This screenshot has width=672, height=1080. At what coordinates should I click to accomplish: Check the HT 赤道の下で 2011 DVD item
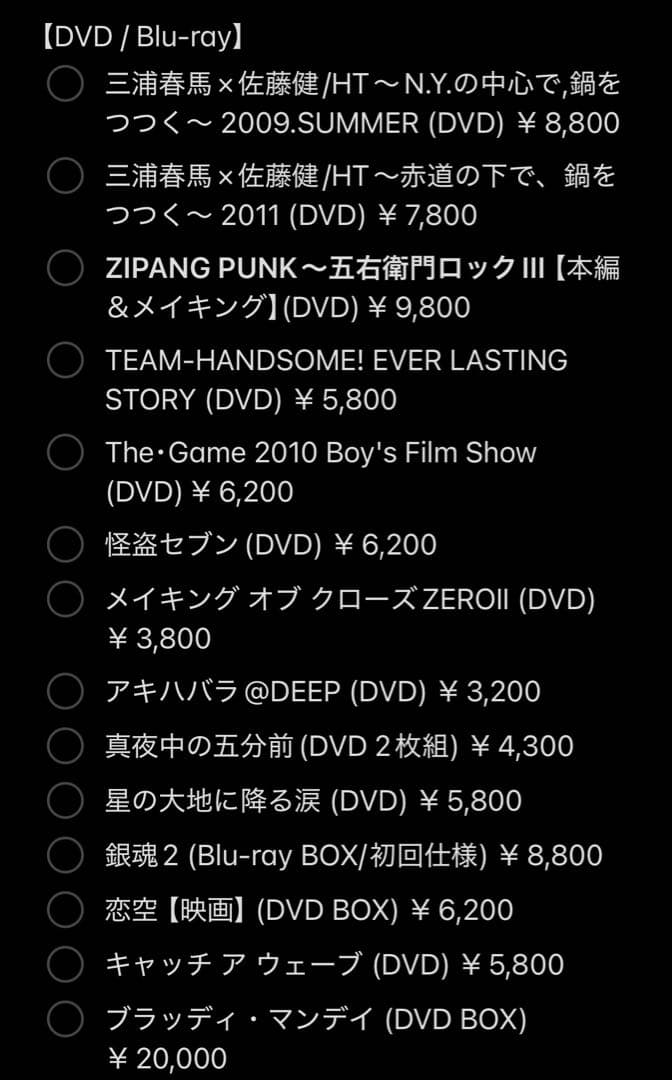65,176
